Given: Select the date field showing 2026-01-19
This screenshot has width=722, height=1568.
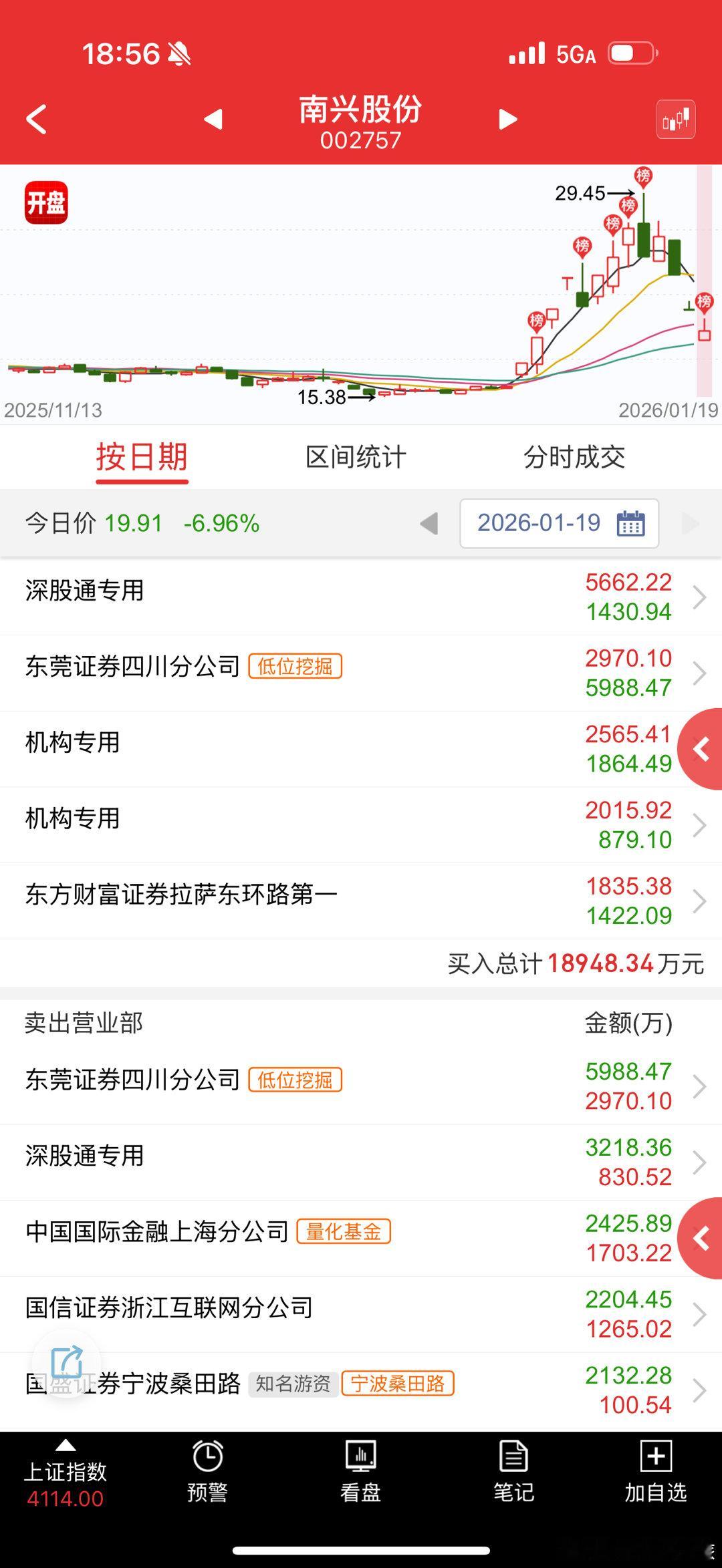Looking at the screenshot, I should [538, 524].
